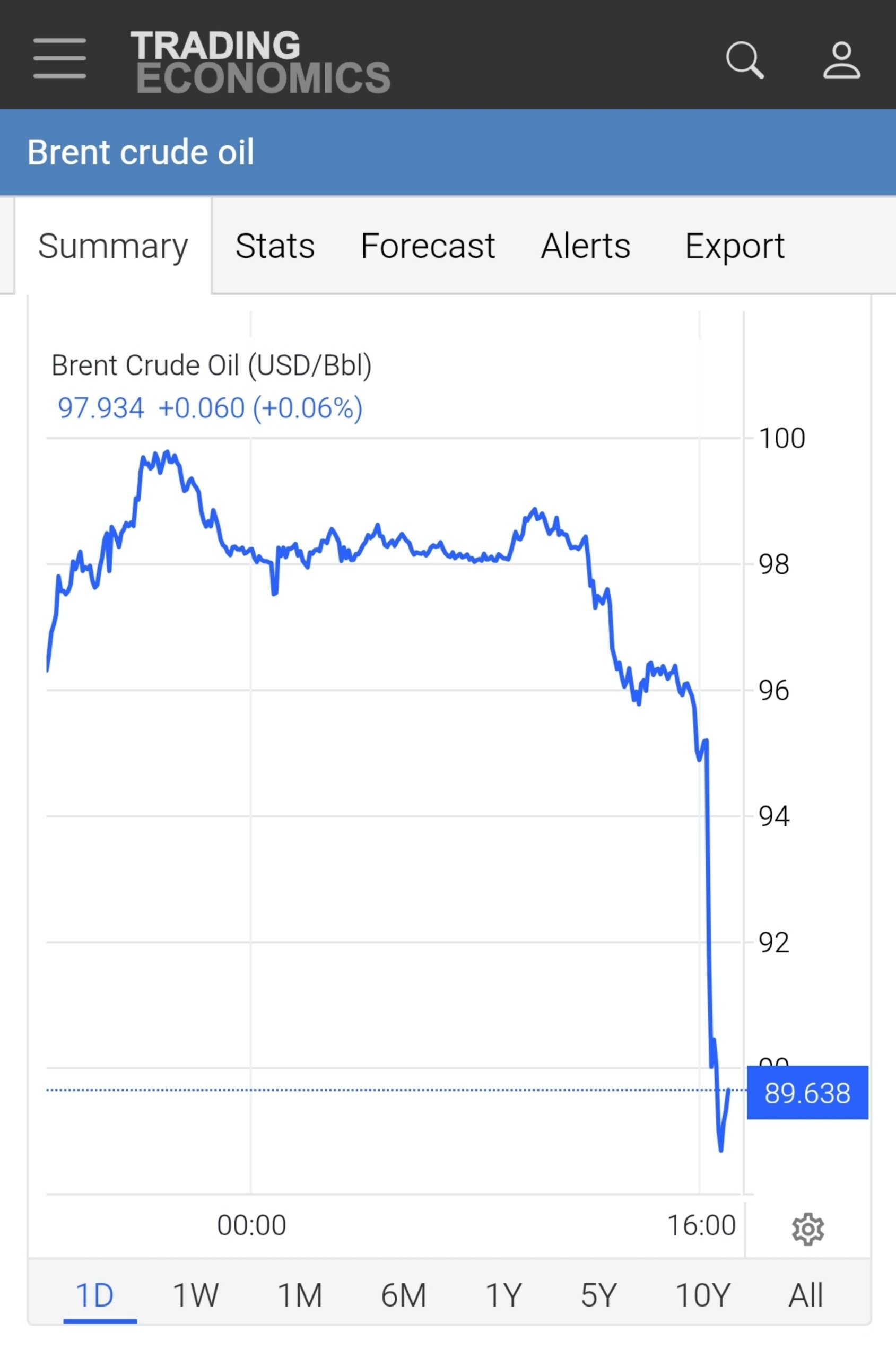Switch to the Stats tab
Image resolution: width=896 pixels, height=1358 pixels.
point(275,246)
